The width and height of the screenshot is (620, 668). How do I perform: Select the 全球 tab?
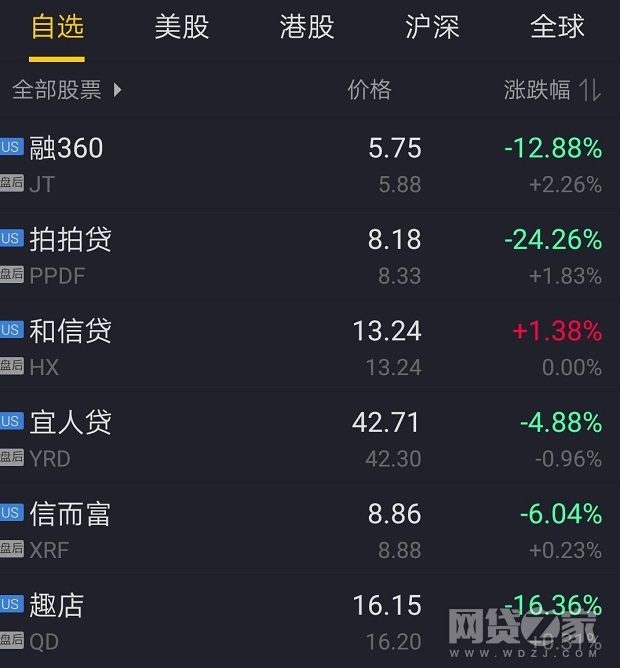click(x=557, y=27)
